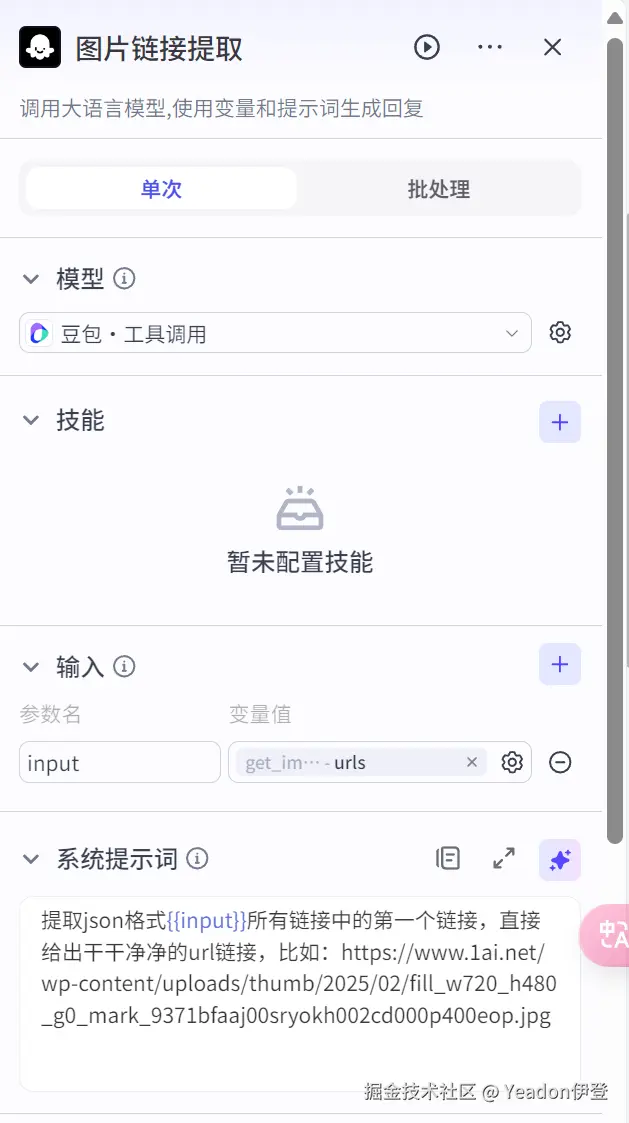This screenshot has width=629, height=1123.
Task: Delete the input parameter row
Action: click(561, 763)
